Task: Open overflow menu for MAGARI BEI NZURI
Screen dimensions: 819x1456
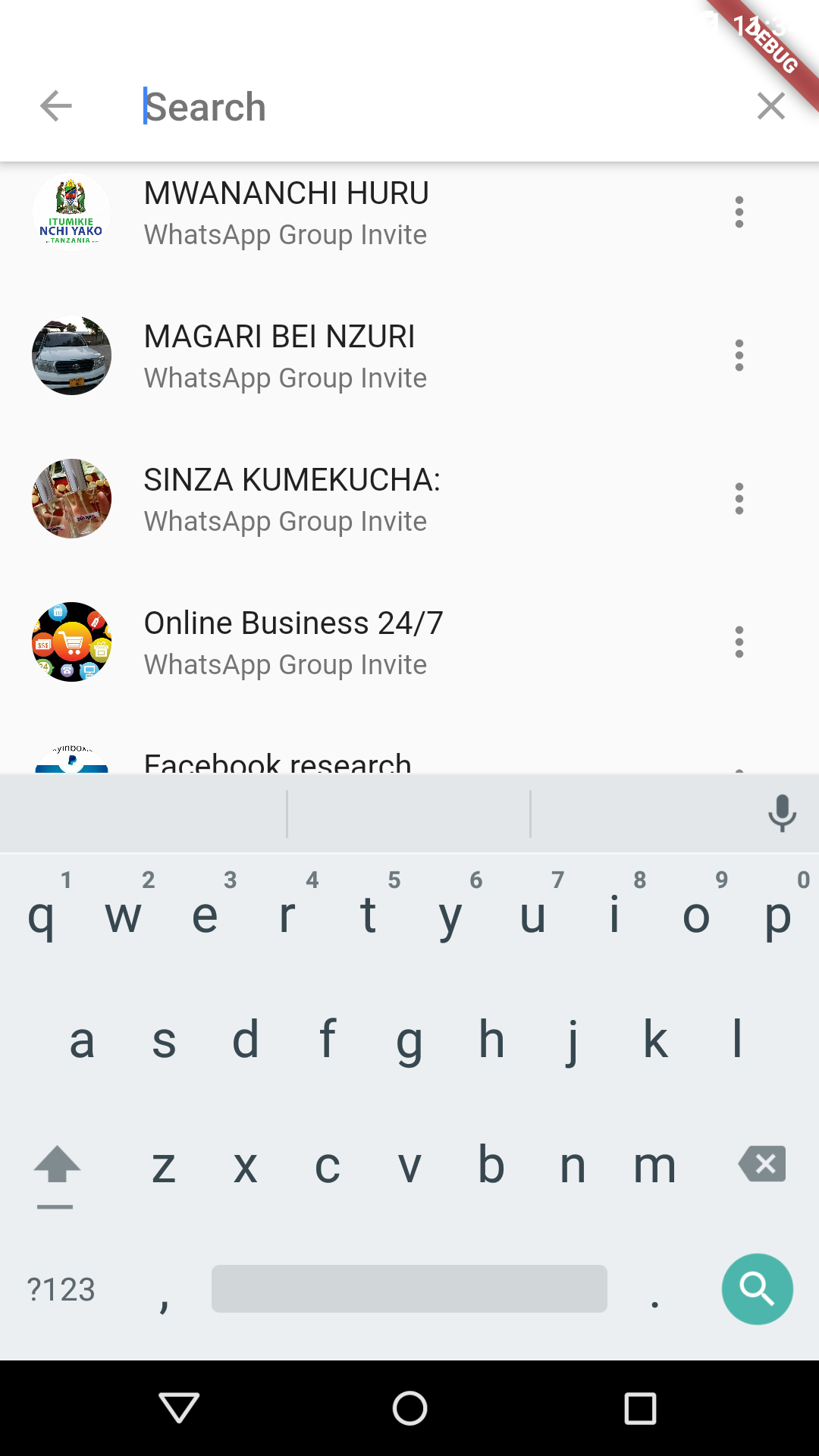Action: pos(739,356)
